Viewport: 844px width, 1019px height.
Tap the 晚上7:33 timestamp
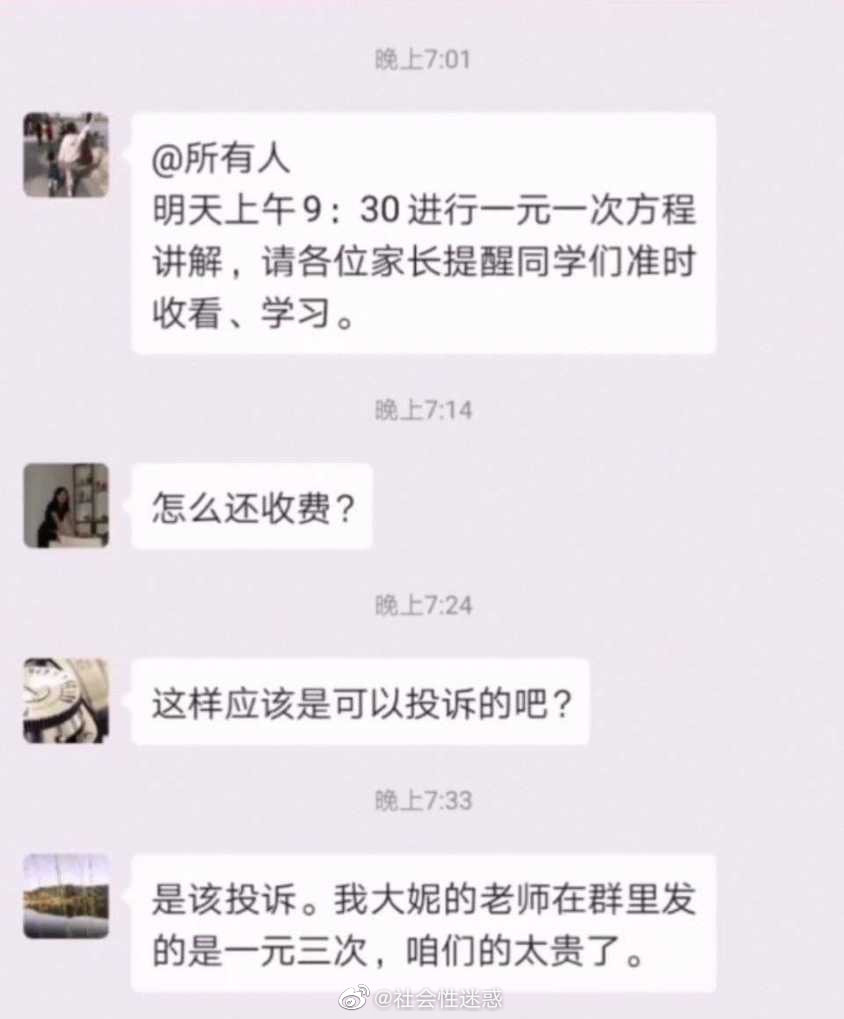(x=421, y=800)
